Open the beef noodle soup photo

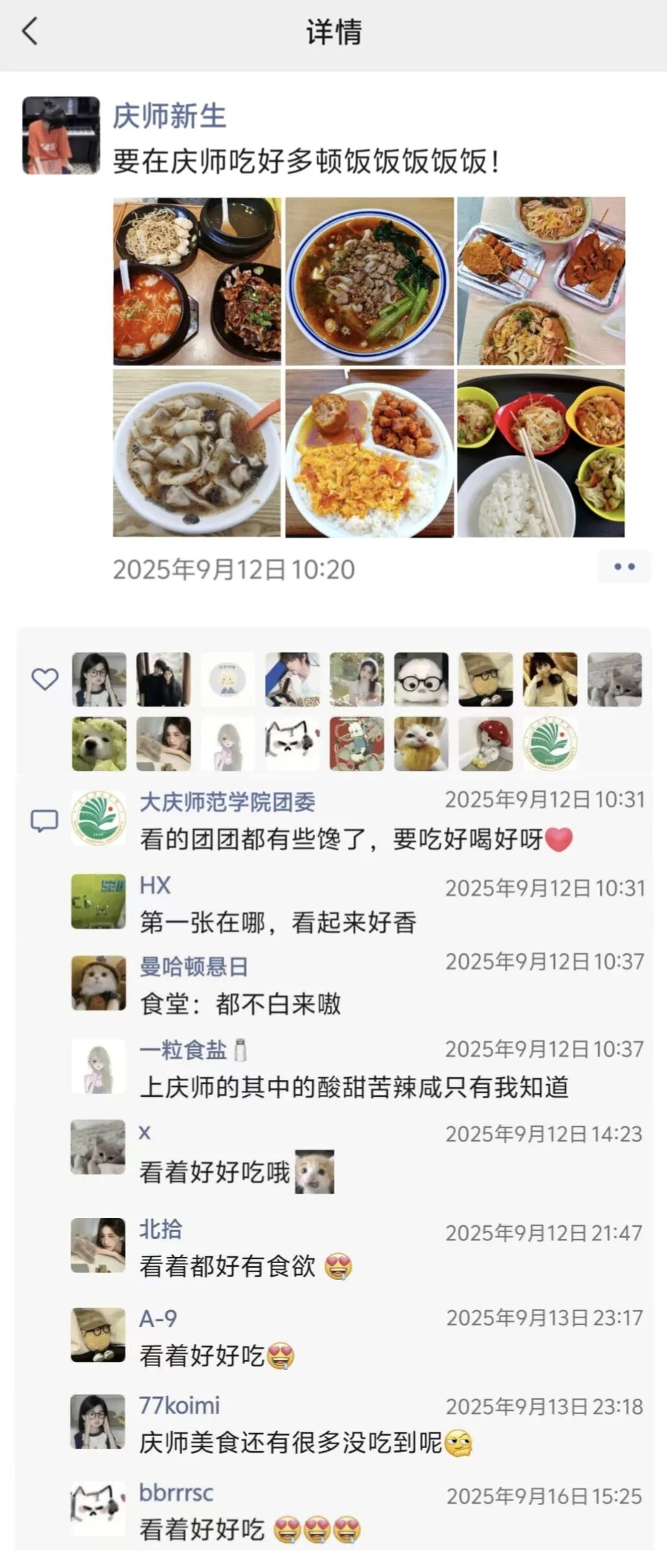click(369, 281)
